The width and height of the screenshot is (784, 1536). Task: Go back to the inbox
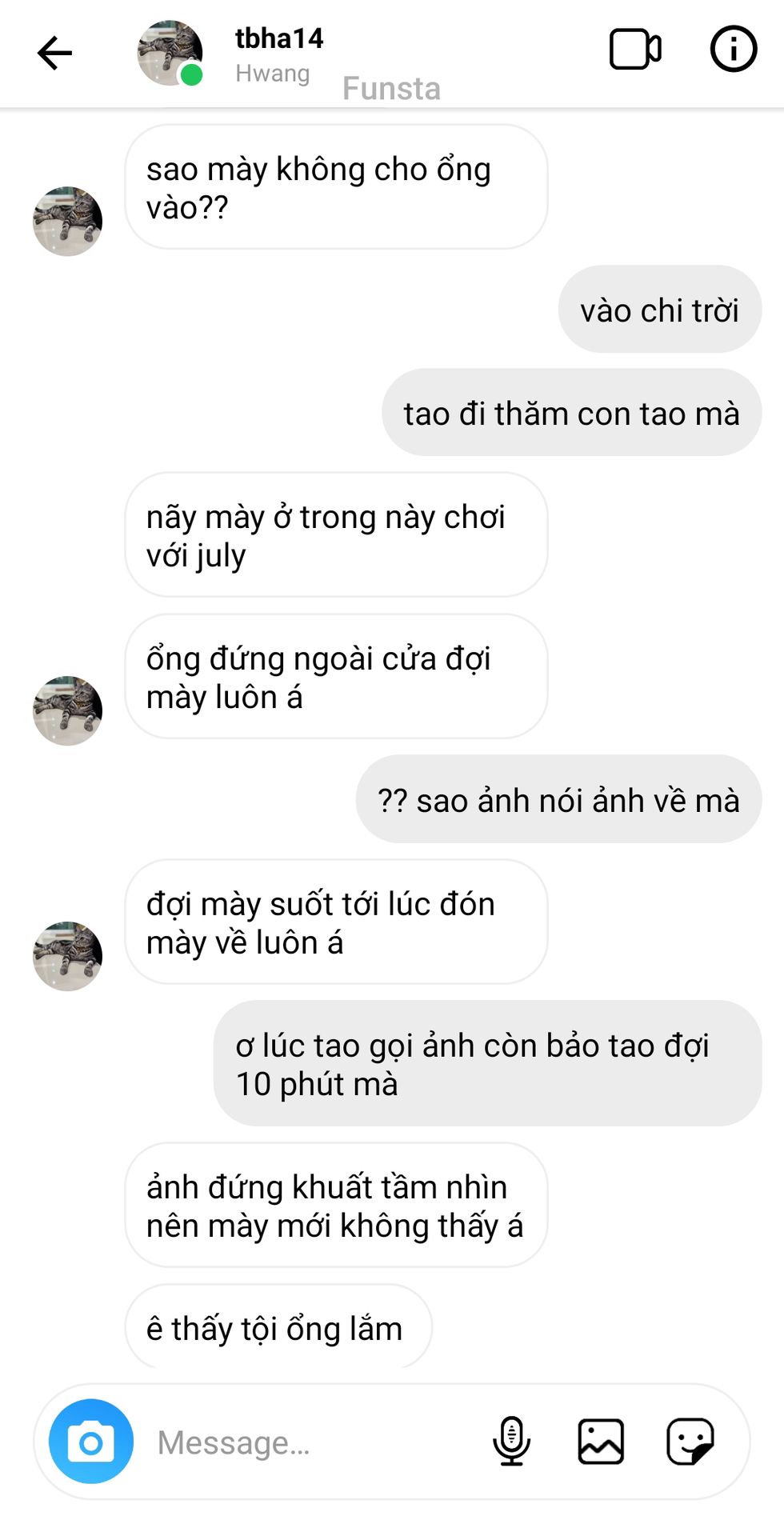pos(54,54)
